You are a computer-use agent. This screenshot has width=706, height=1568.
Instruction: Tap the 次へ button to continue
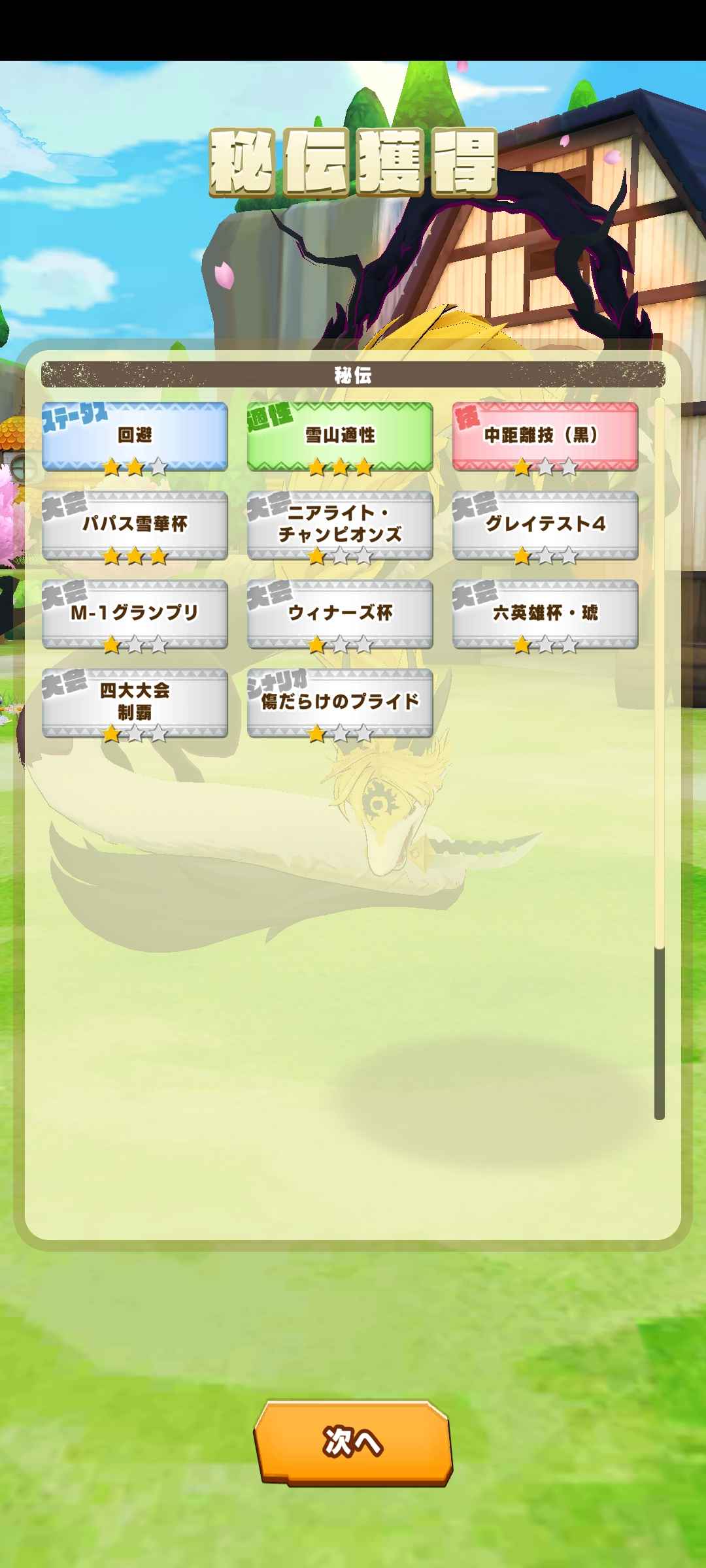pyautogui.click(x=353, y=1442)
